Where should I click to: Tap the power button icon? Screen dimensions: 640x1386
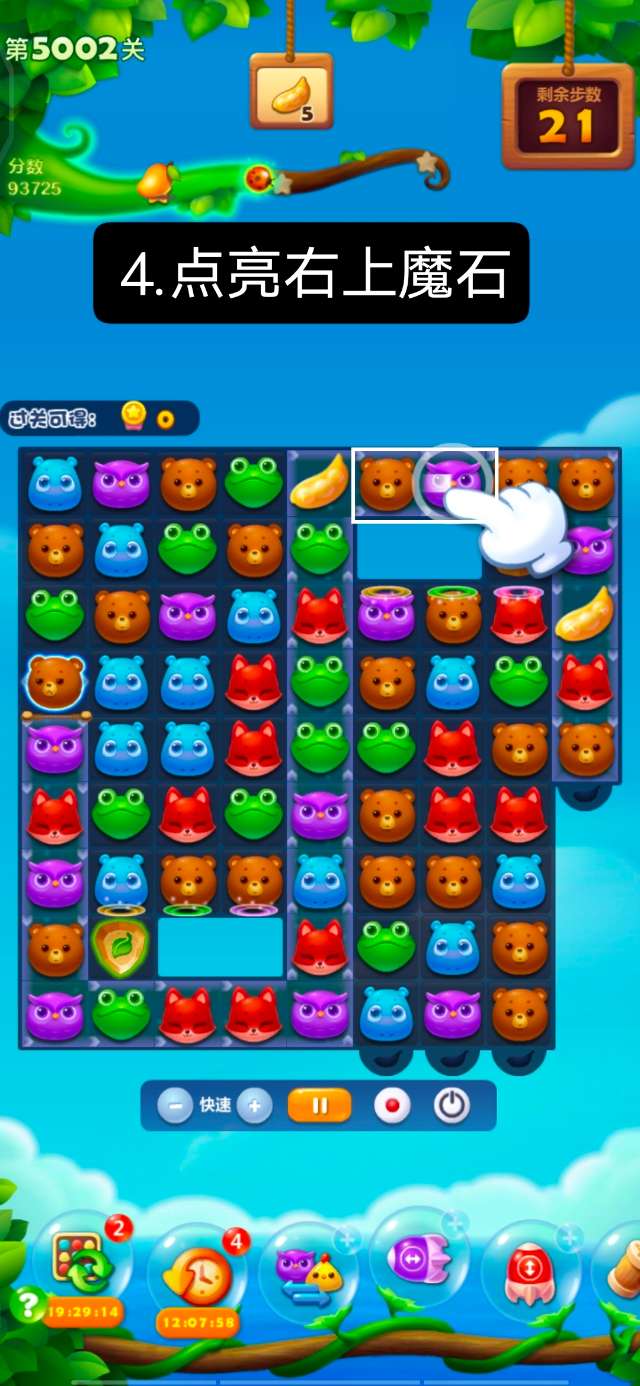(x=451, y=1106)
